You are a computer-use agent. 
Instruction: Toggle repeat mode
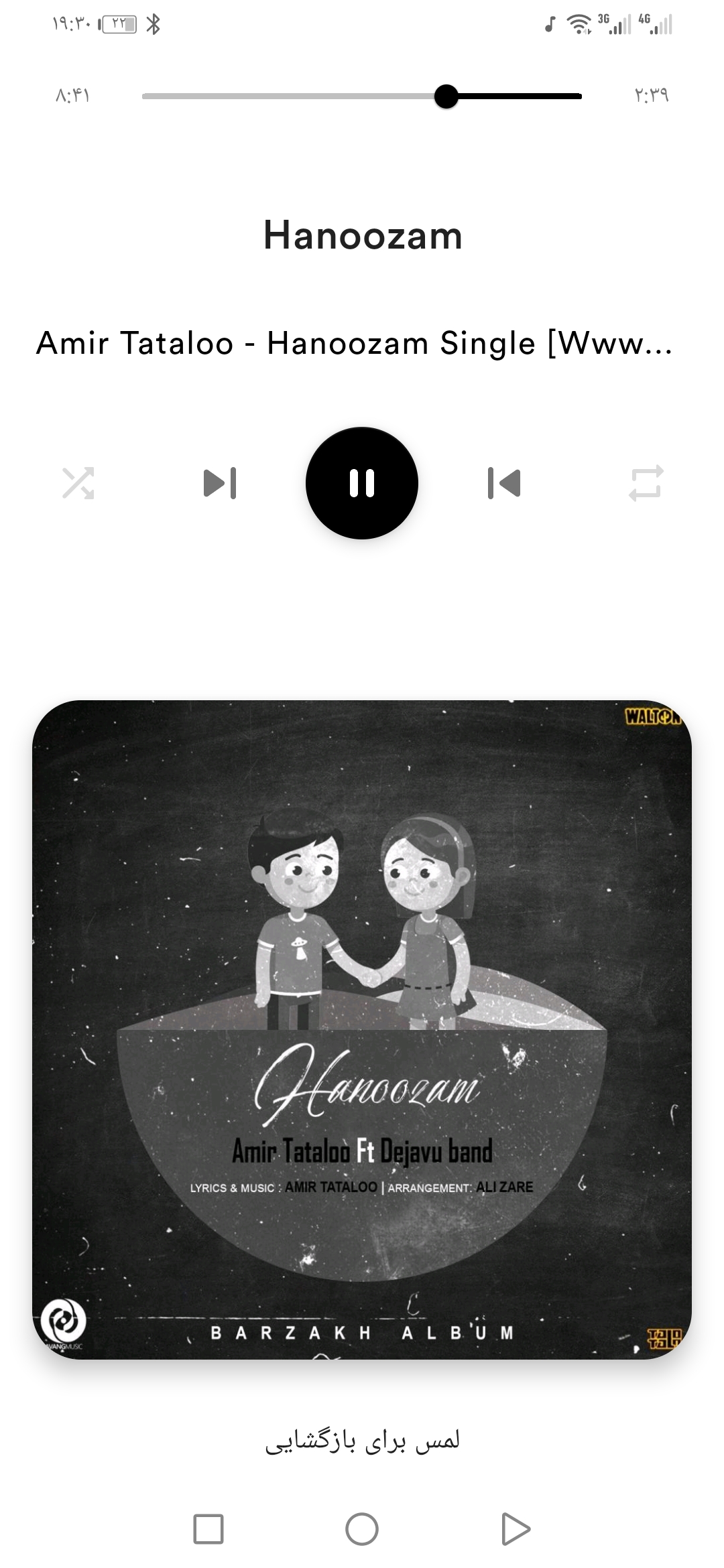pyautogui.click(x=646, y=483)
